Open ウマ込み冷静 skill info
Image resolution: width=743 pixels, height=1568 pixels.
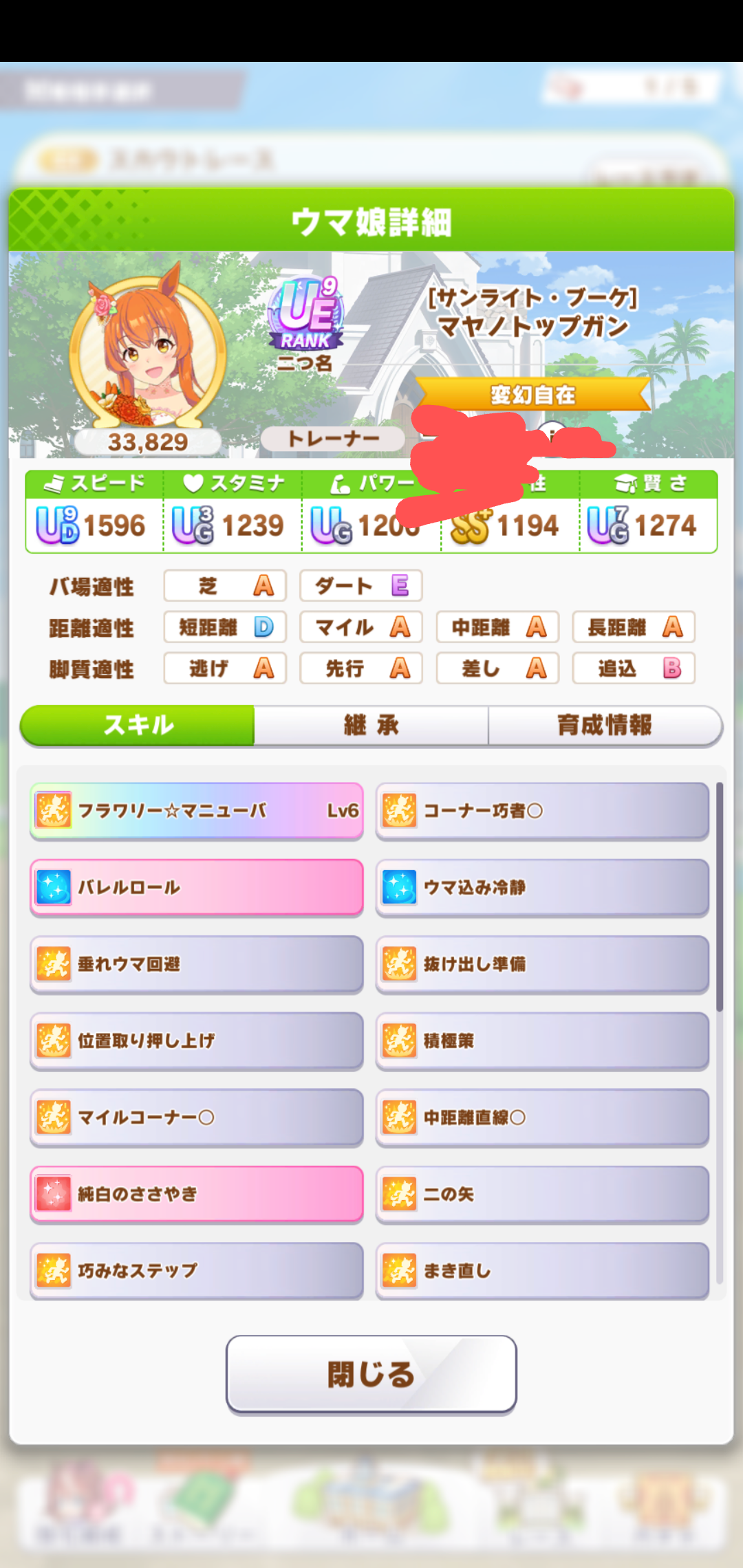tap(542, 887)
